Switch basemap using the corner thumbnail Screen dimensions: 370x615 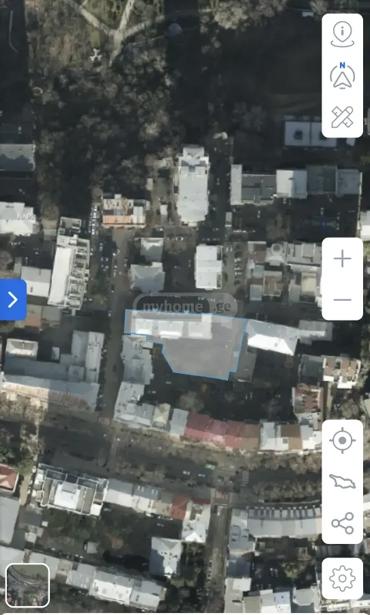pos(27,585)
